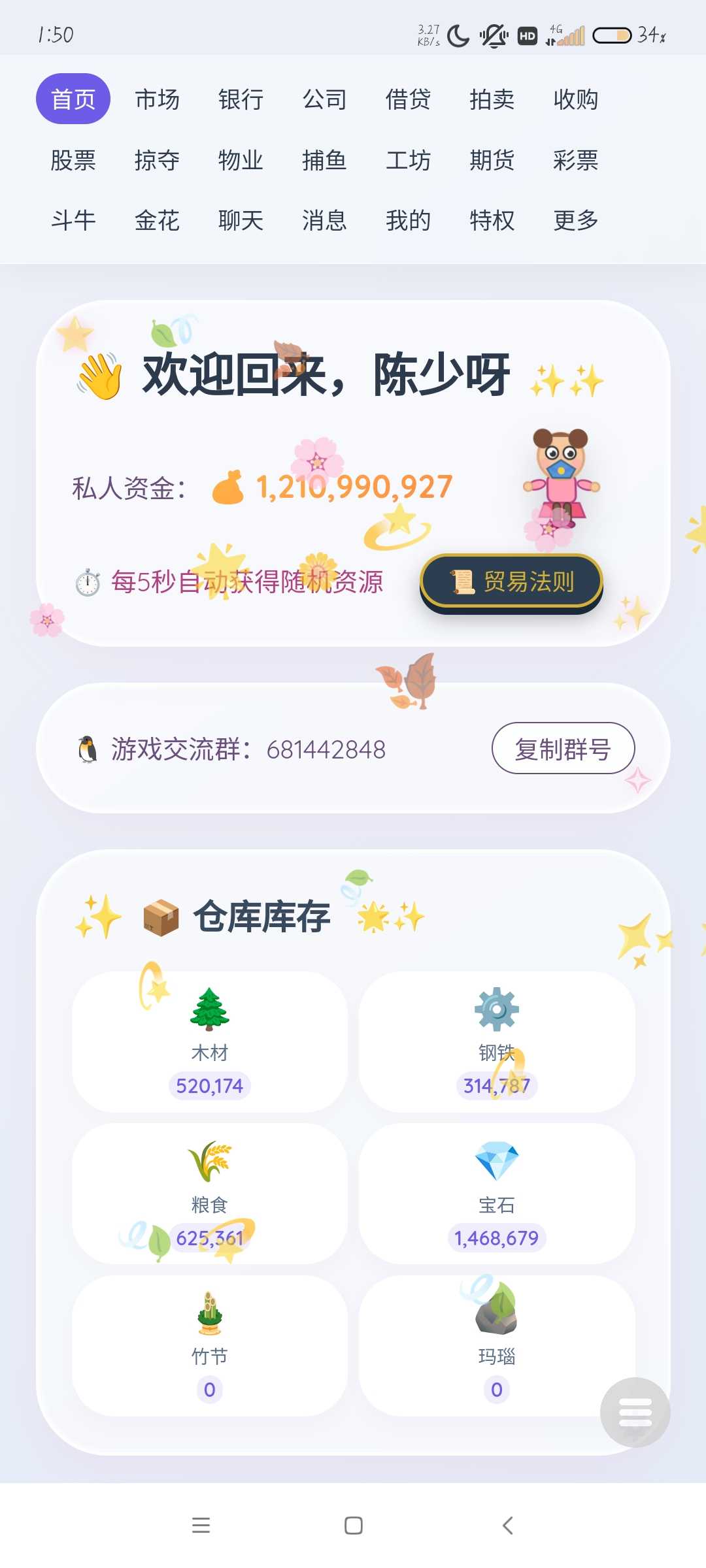
Task: Switch to the 工坊 workshop tab
Action: tap(408, 160)
